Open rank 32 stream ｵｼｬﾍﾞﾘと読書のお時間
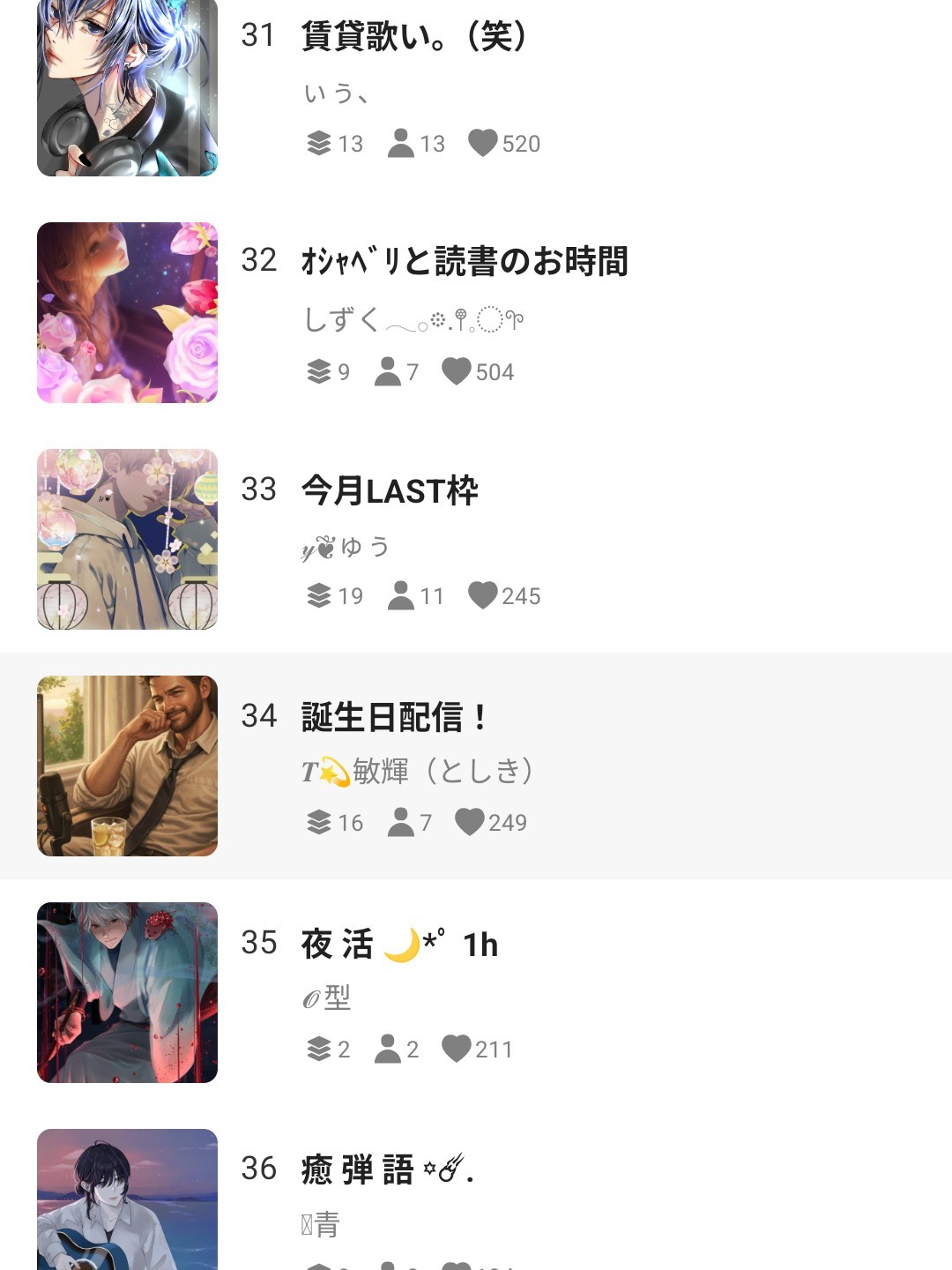The width and height of the screenshot is (952, 1270). (464, 262)
